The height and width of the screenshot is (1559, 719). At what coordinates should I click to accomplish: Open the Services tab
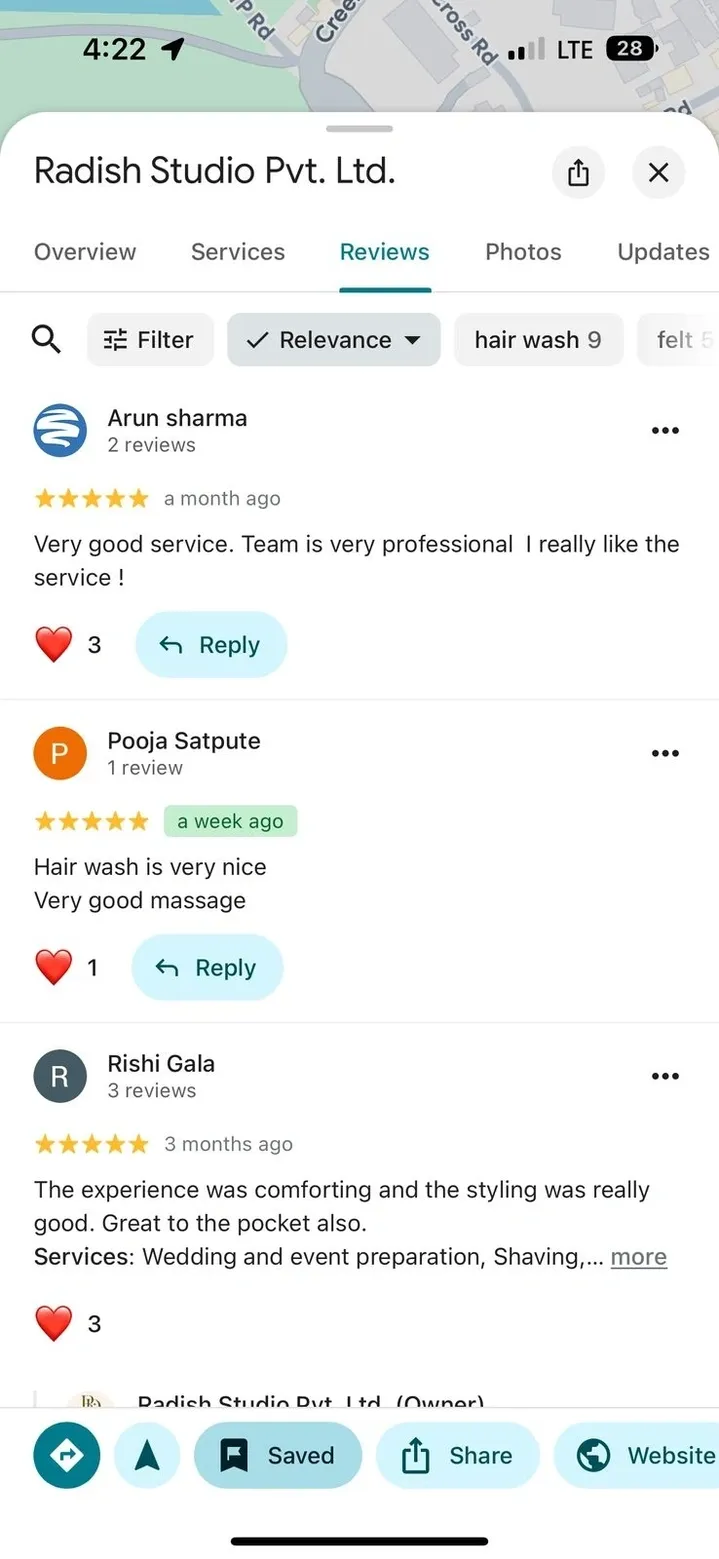coord(238,252)
